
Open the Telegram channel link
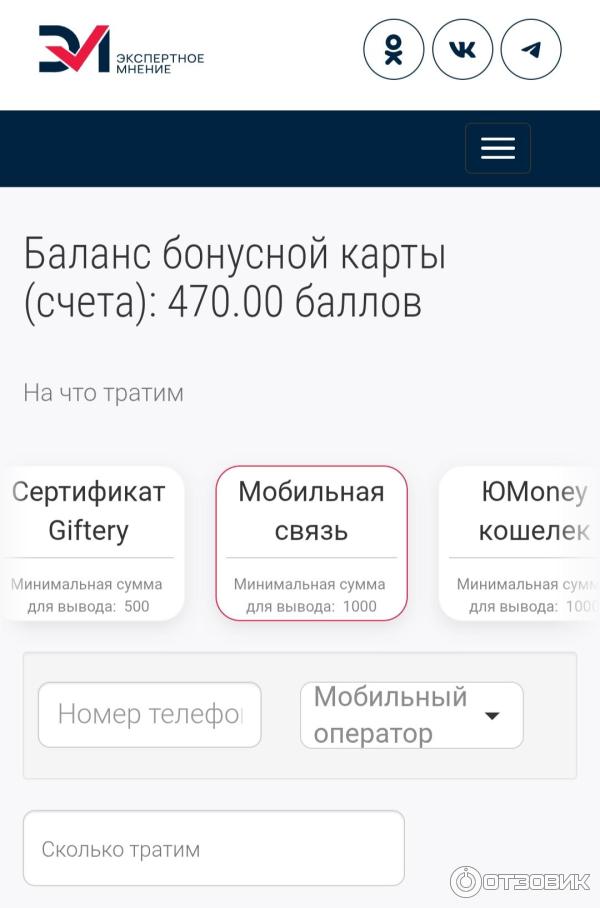click(x=531, y=50)
